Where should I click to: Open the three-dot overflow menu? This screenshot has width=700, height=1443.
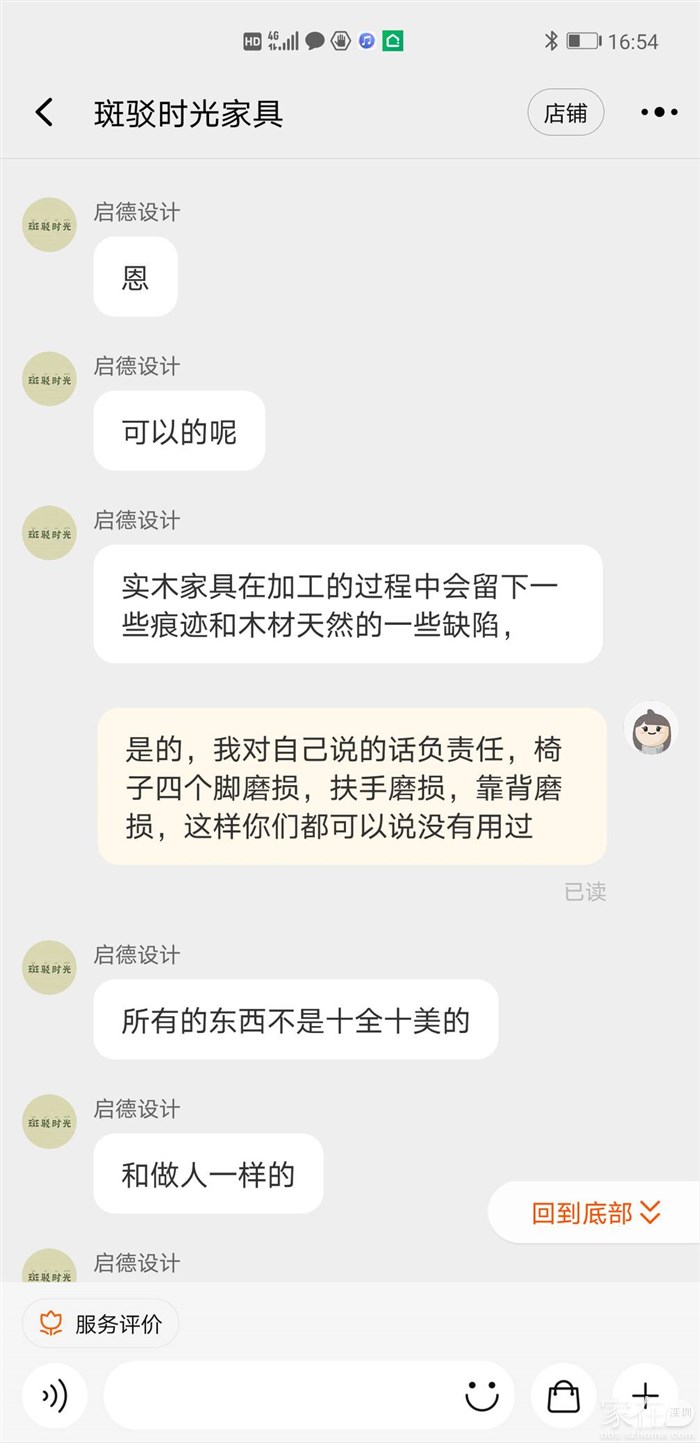(658, 113)
